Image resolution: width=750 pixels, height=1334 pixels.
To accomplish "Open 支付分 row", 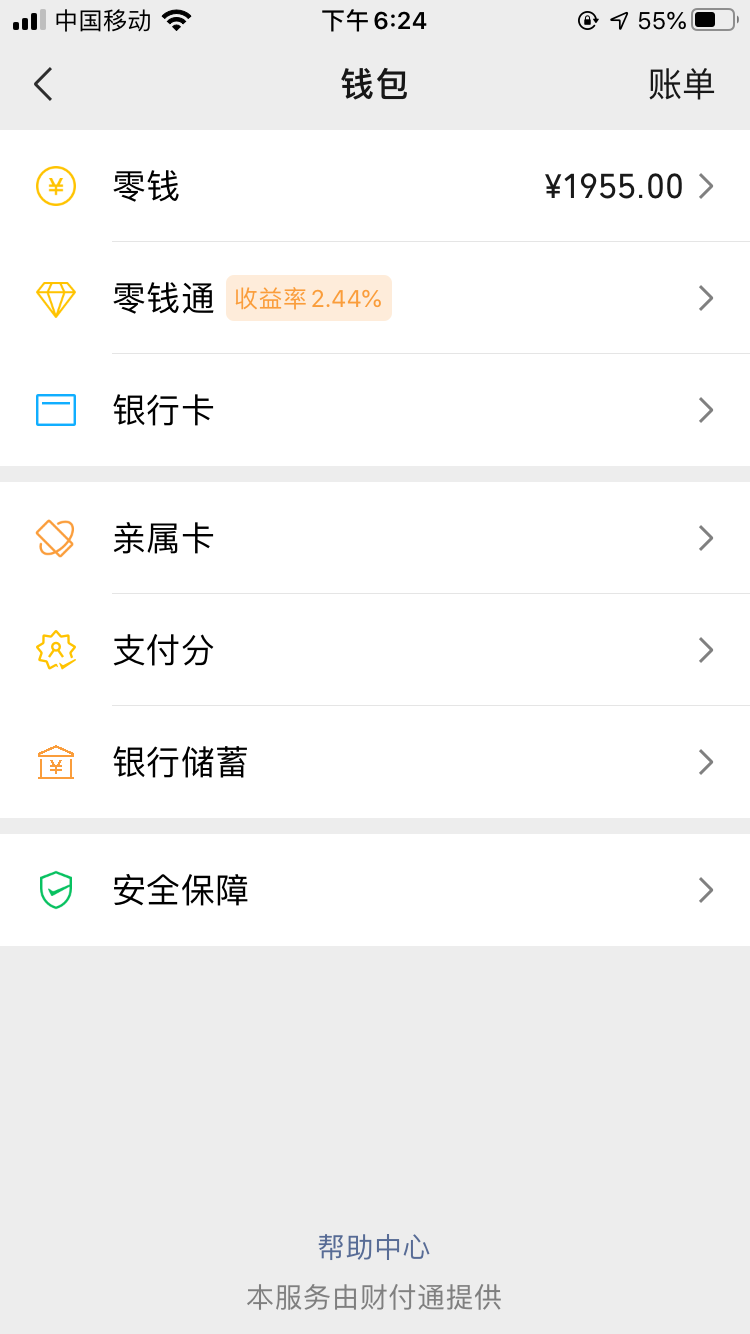I will [x=375, y=650].
